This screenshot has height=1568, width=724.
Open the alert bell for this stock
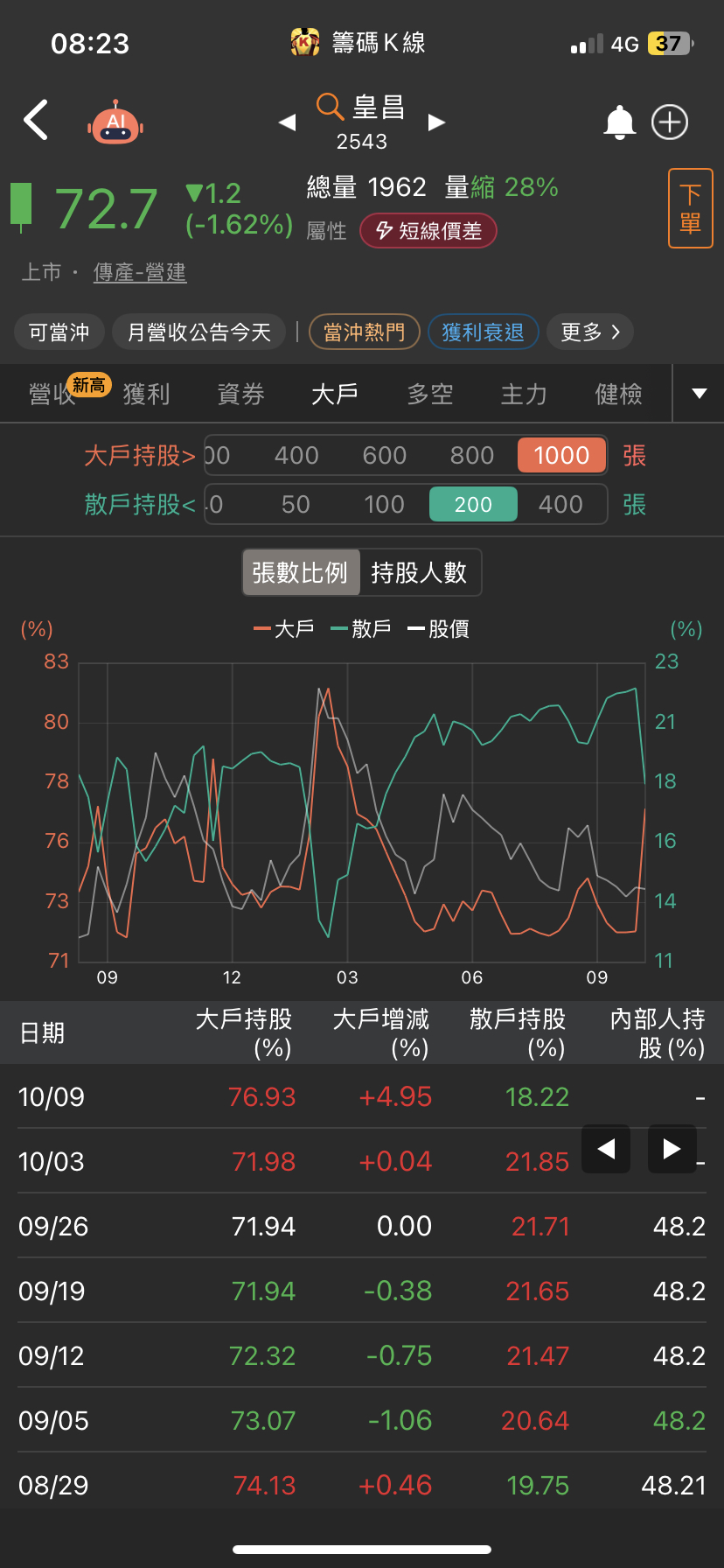[x=619, y=122]
